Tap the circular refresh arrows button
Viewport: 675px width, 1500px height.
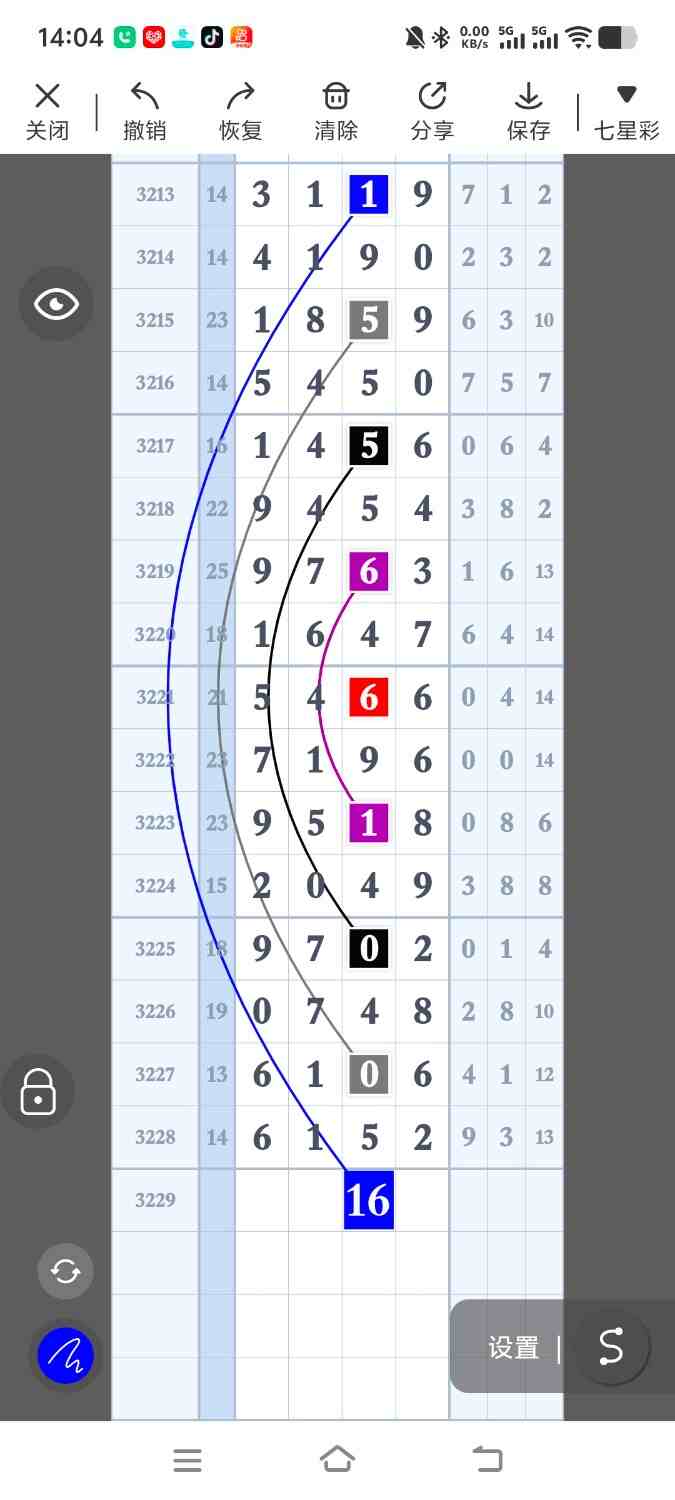pos(66,1271)
